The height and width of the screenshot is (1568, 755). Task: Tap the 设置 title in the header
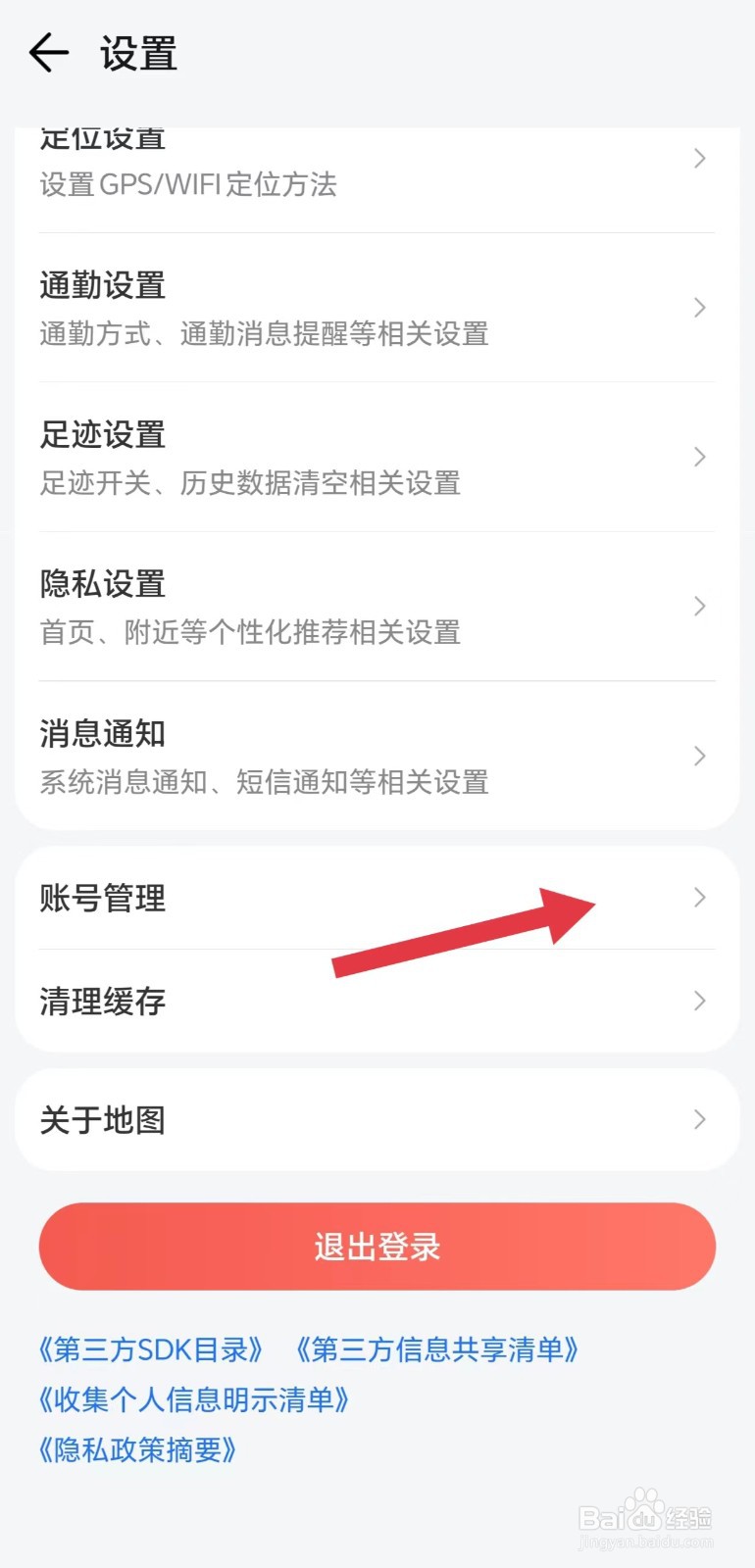pos(137,54)
